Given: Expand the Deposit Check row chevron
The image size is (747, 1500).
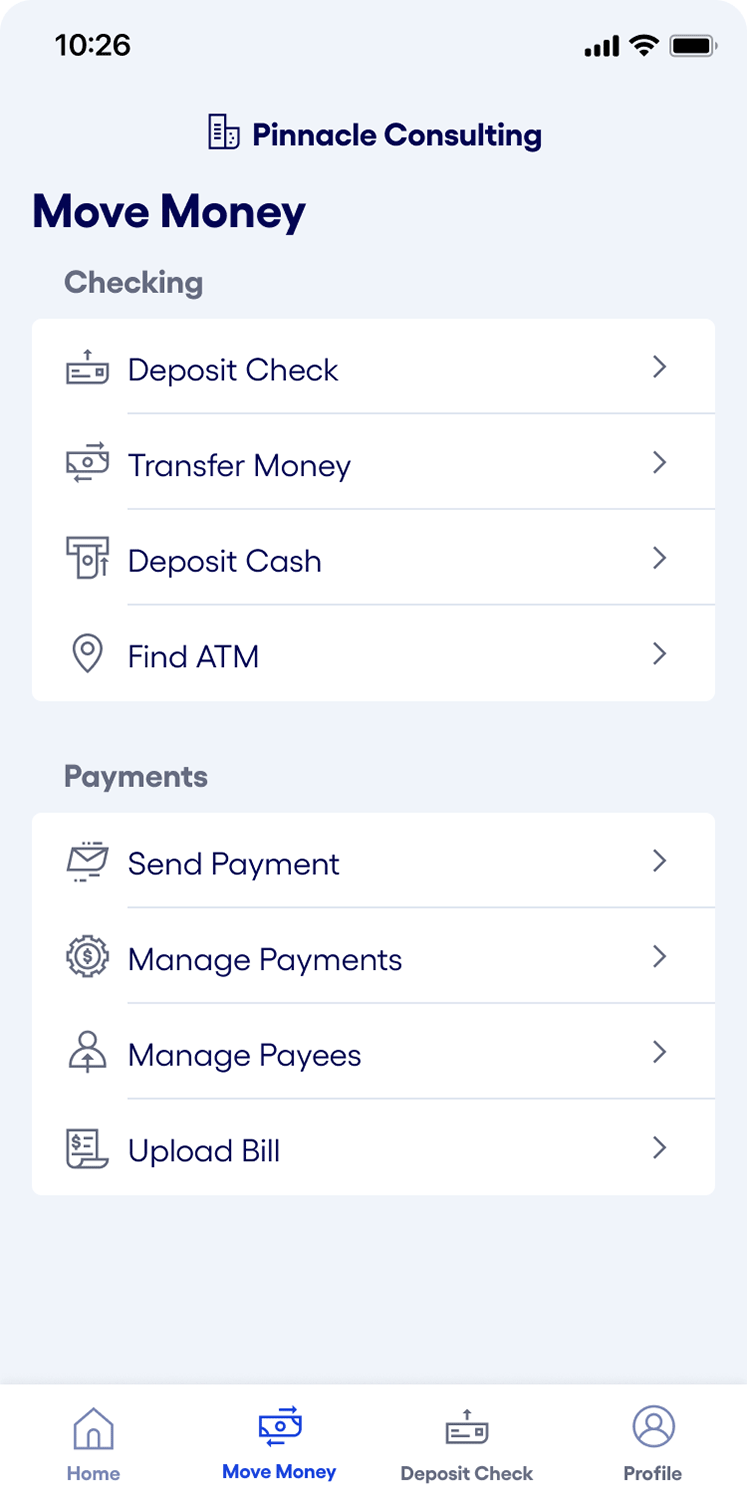Looking at the screenshot, I should [x=659, y=368].
